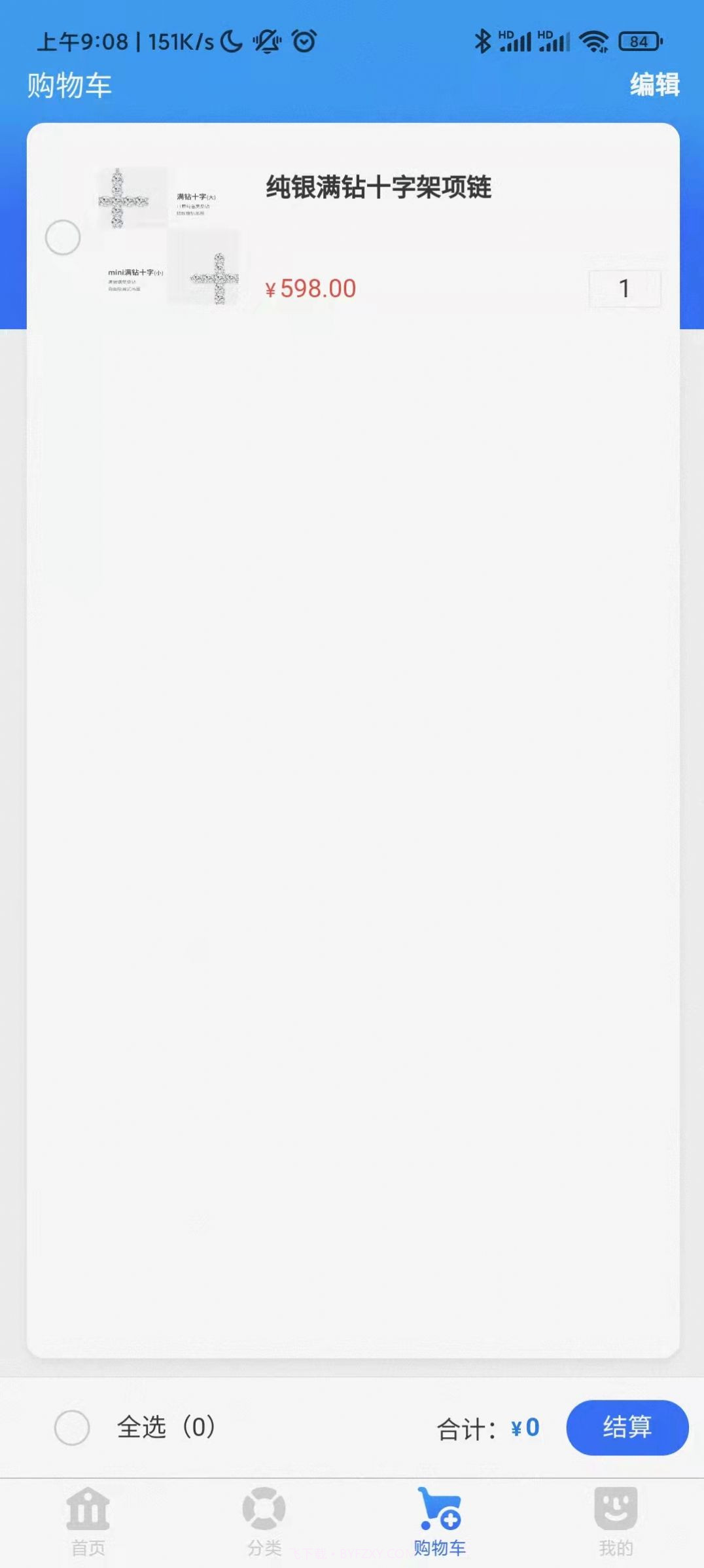Image resolution: width=704 pixels, height=1568 pixels.
Task: Select the product item checkbox circle
Action: 63,238
